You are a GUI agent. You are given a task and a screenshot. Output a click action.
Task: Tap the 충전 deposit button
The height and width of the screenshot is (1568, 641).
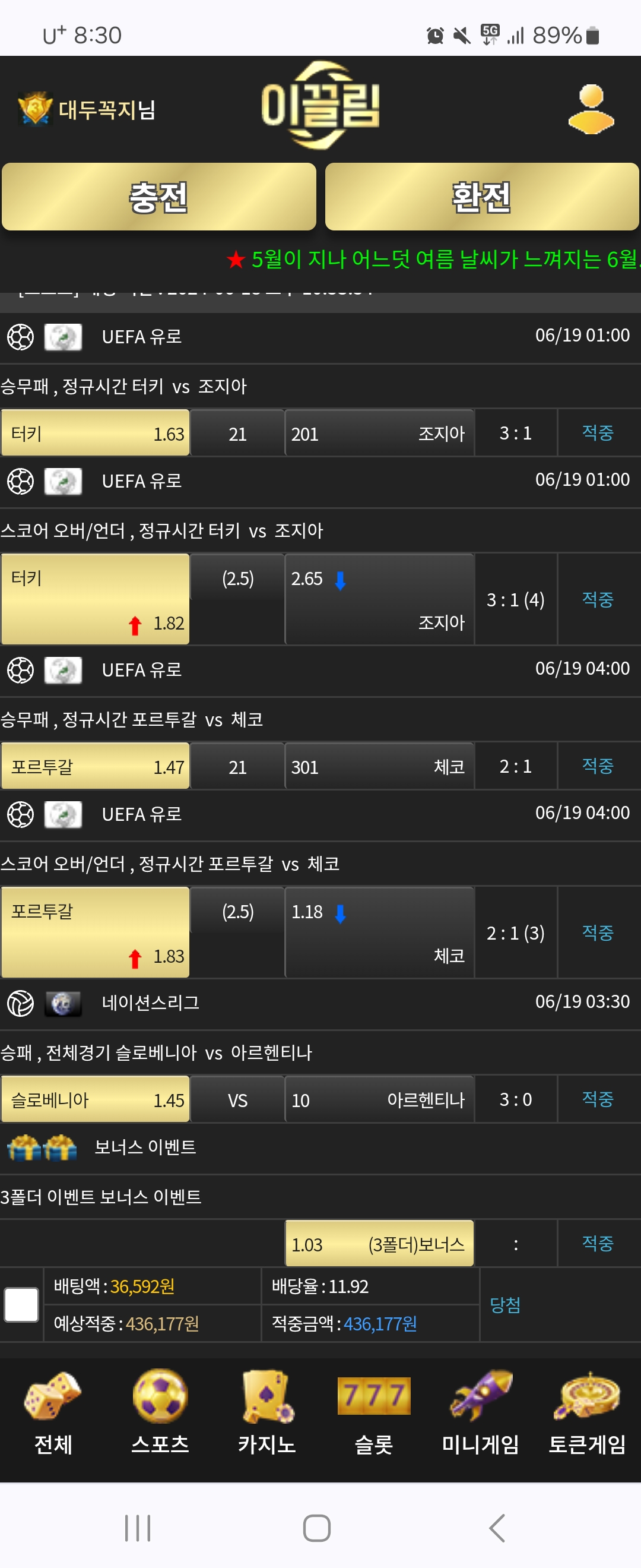tap(158, 197)
